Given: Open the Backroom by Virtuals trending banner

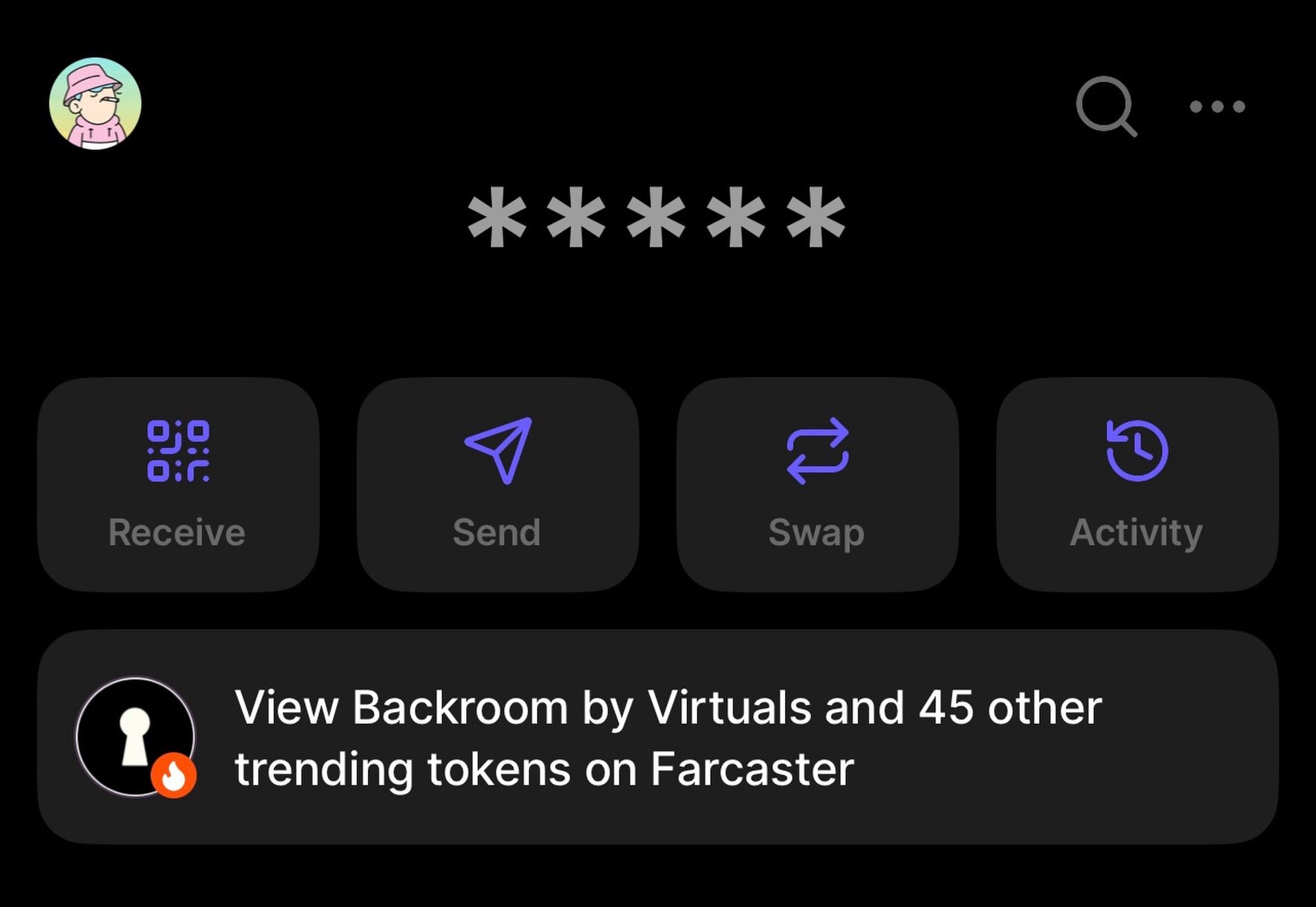Looking at the screenshot, I should click(658, 737).
